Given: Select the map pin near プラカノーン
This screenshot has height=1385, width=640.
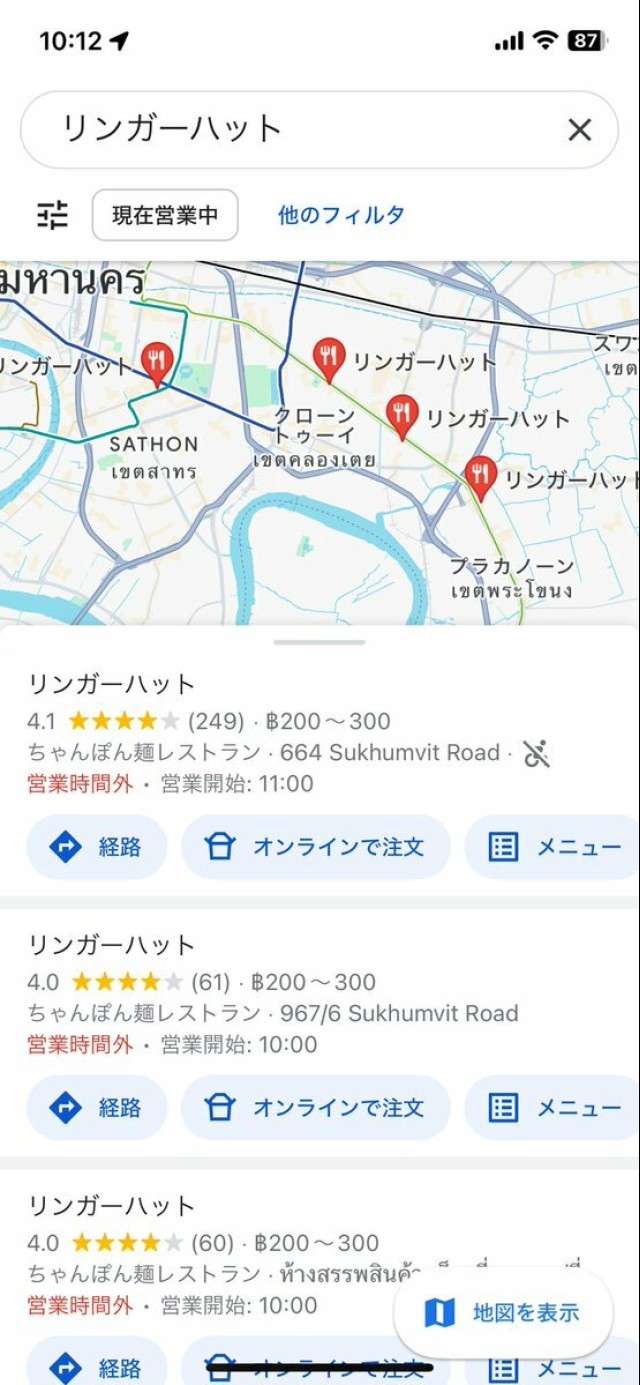Looking at the screenshot, I should pyautogui.click(x=481, y=477).
